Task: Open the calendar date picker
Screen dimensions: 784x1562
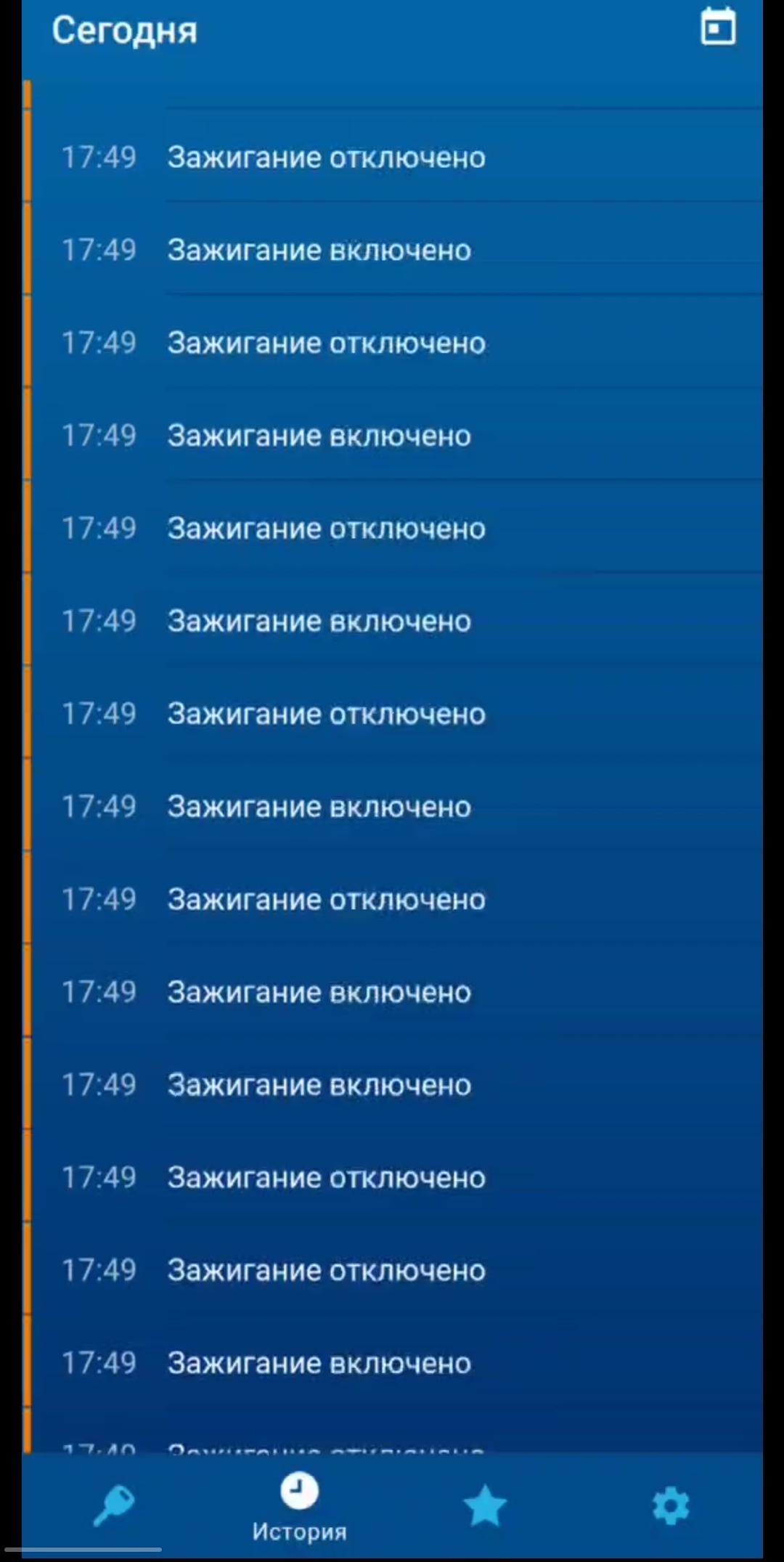Action: click(717, 28)
